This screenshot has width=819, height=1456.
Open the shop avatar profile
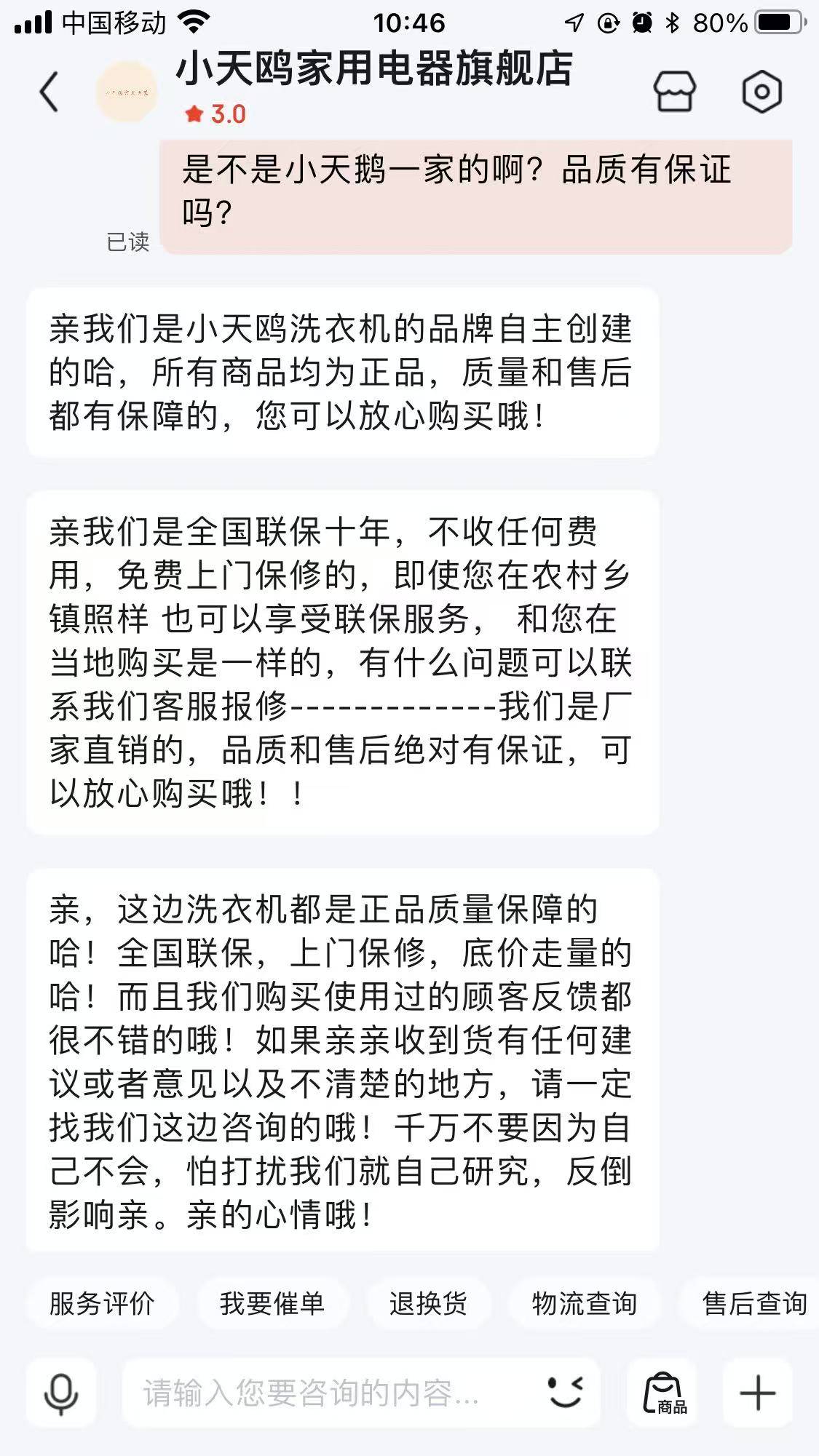127,92
